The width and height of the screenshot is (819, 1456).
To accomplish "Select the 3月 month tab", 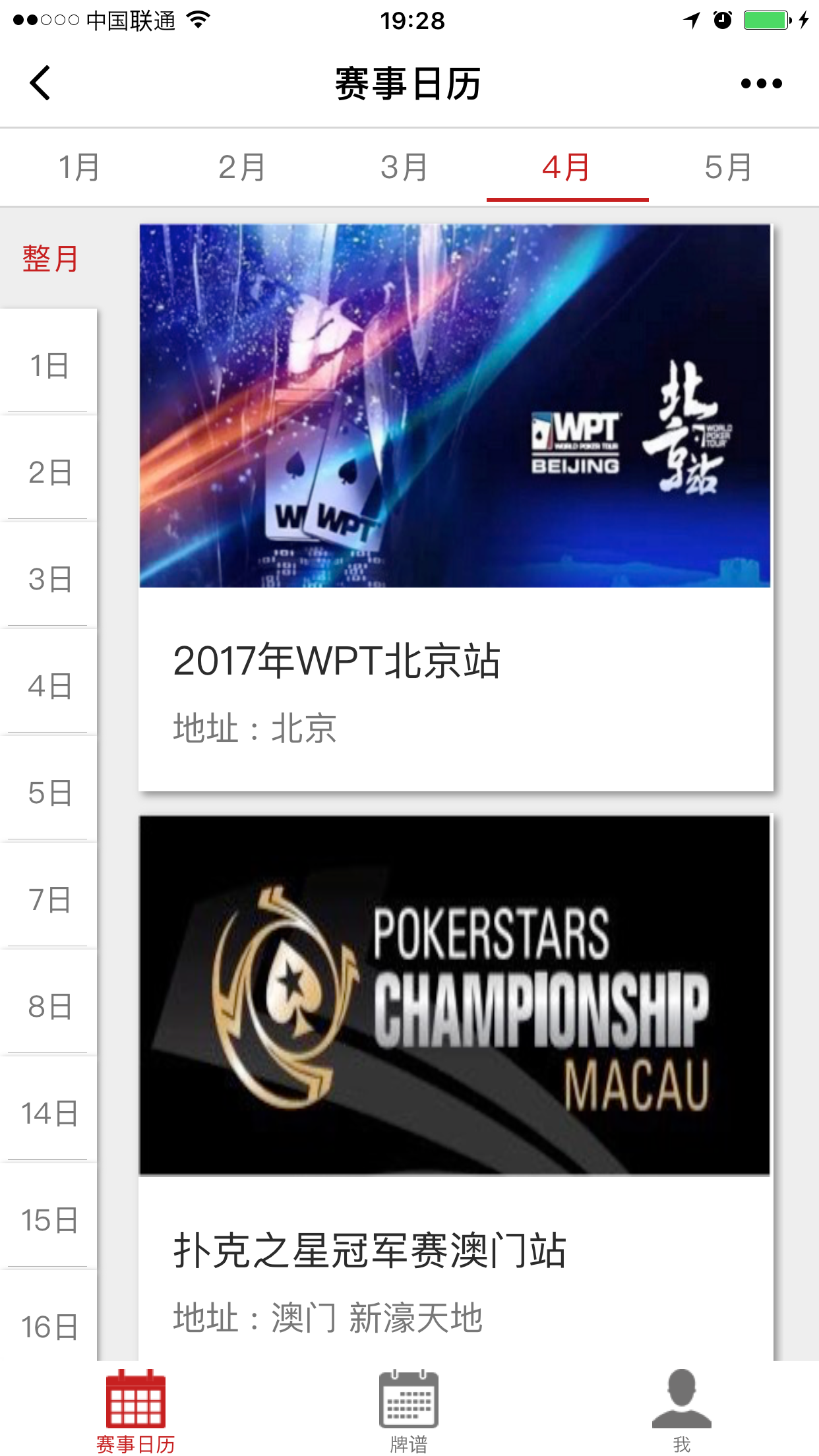I will pos(404,167).
